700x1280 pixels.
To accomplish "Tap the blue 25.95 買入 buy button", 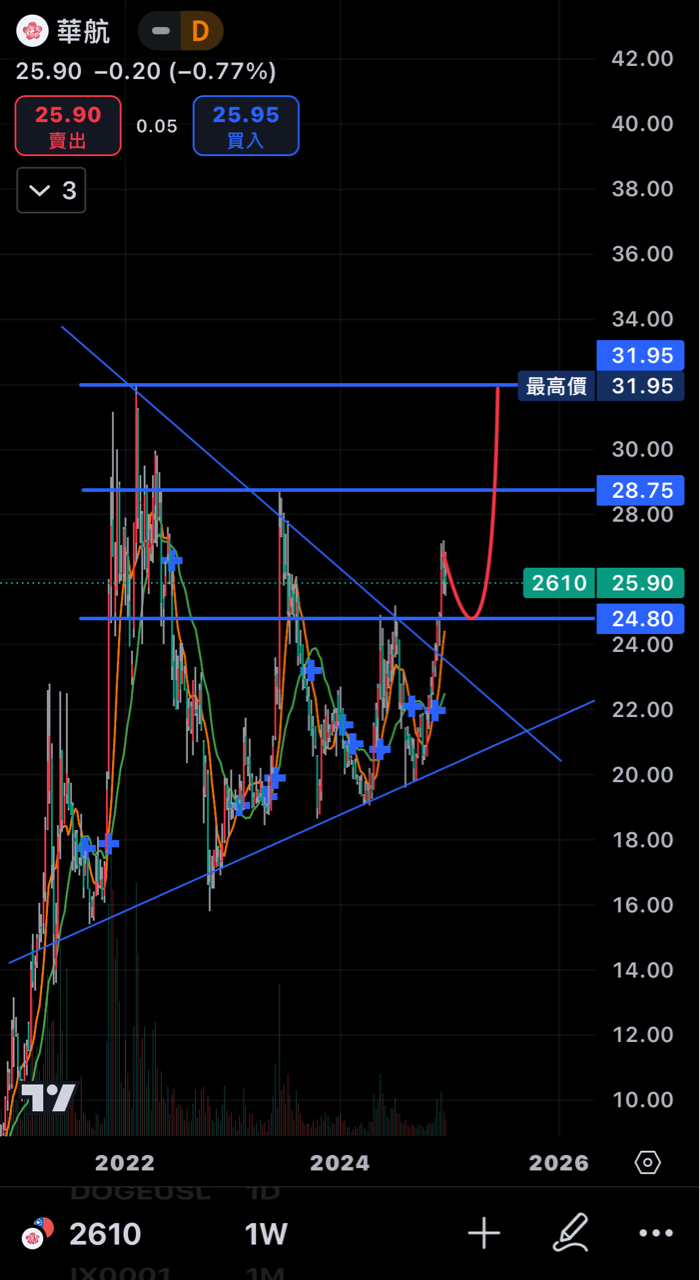I will (x=246, y=126).
